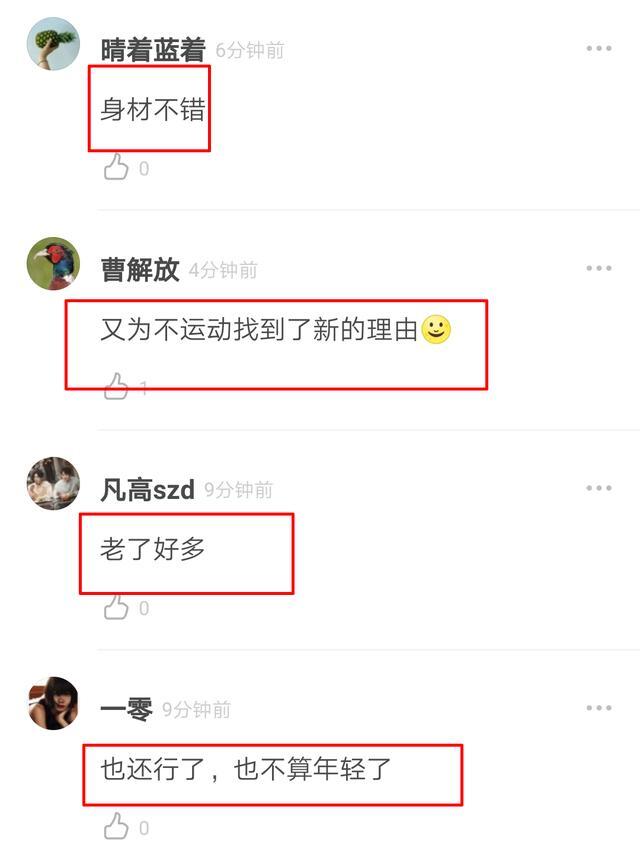
Task: View 曹解放's profile picture
Action: [53, 264]
